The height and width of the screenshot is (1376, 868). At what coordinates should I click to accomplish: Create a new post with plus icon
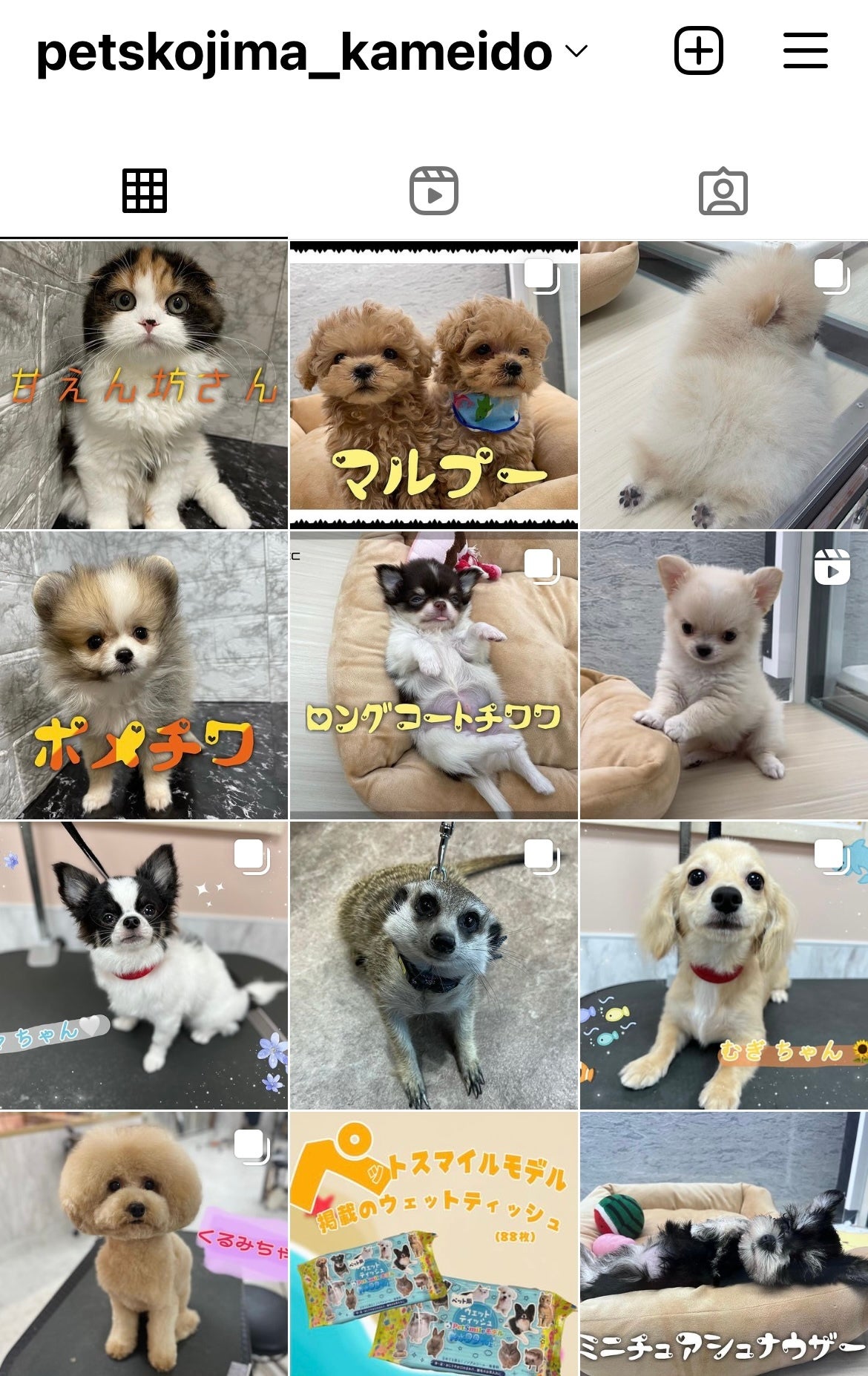[698, 51]
